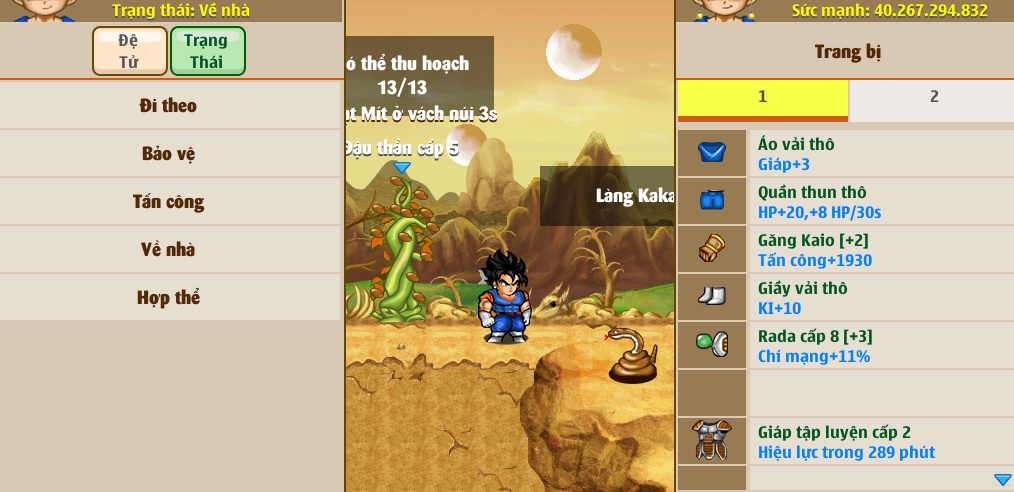Image resolution: width=1014 pixels, height=492 pixels.
Task: Open equipment set 1 tab
Action: 762,97
